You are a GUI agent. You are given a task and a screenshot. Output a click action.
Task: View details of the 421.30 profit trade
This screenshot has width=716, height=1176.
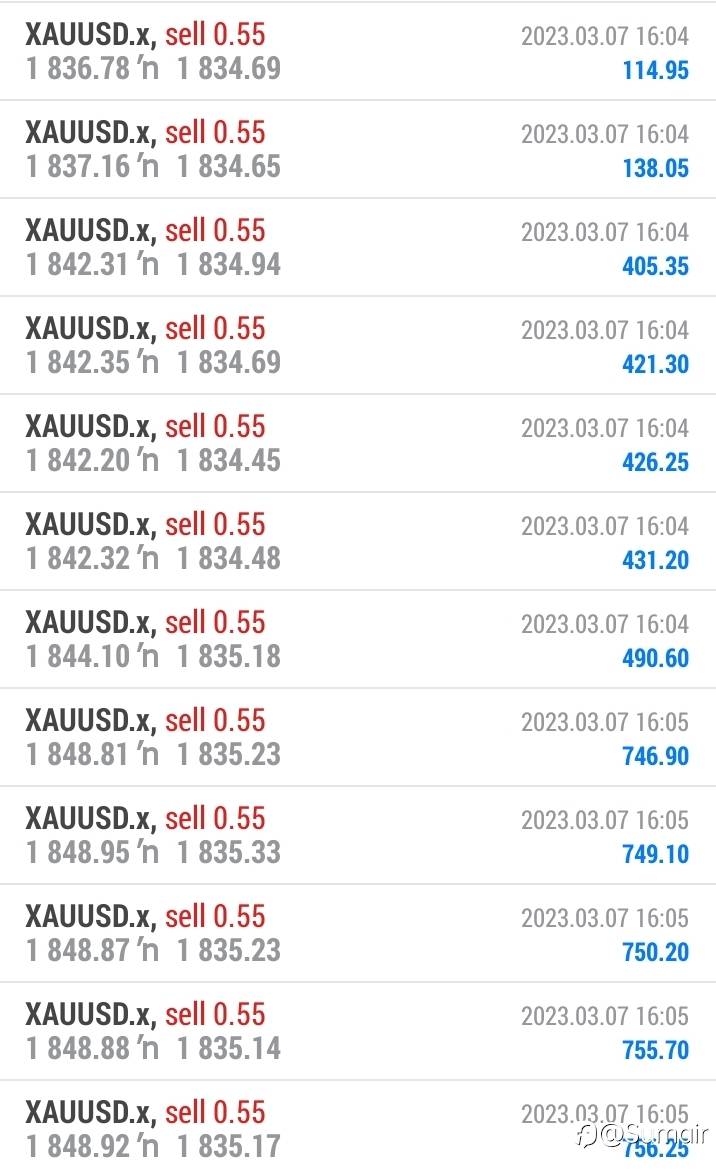coord(358,346)
